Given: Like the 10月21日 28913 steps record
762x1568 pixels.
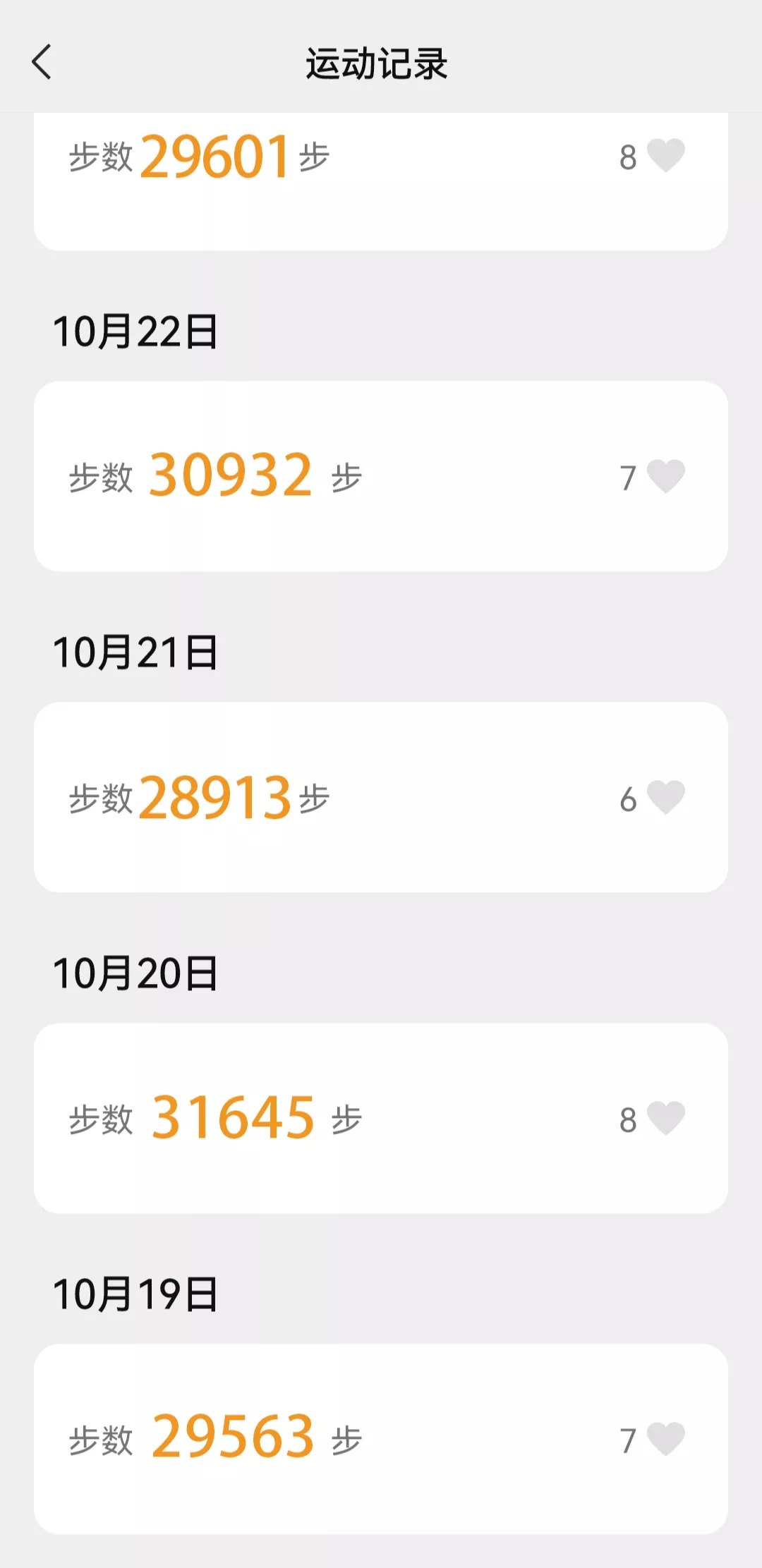Looking at the screenshot, I should [x=665, y=797].
